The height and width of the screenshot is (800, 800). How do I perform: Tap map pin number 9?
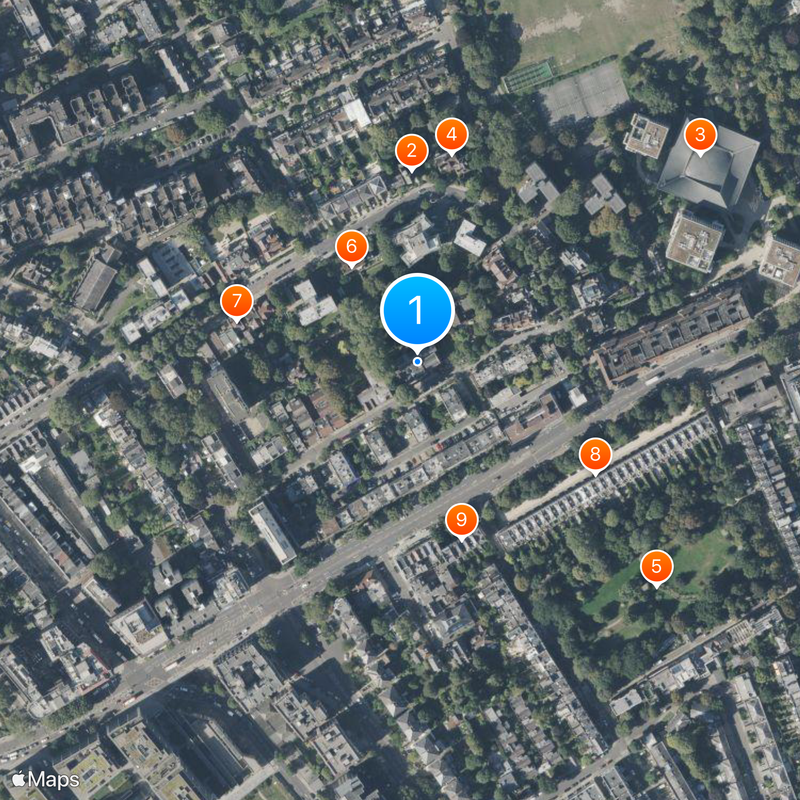461,519
